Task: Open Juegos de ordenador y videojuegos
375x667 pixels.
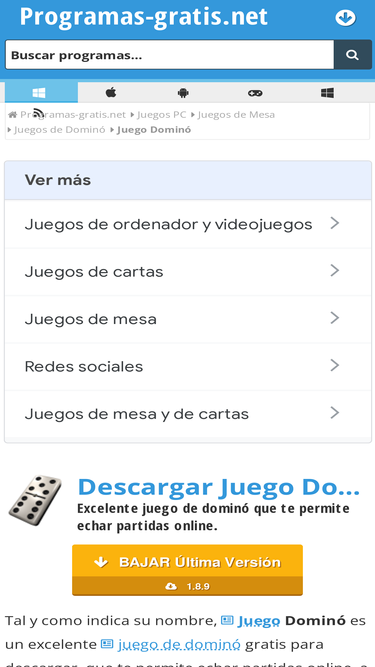Action: click(x=188, y=224)
